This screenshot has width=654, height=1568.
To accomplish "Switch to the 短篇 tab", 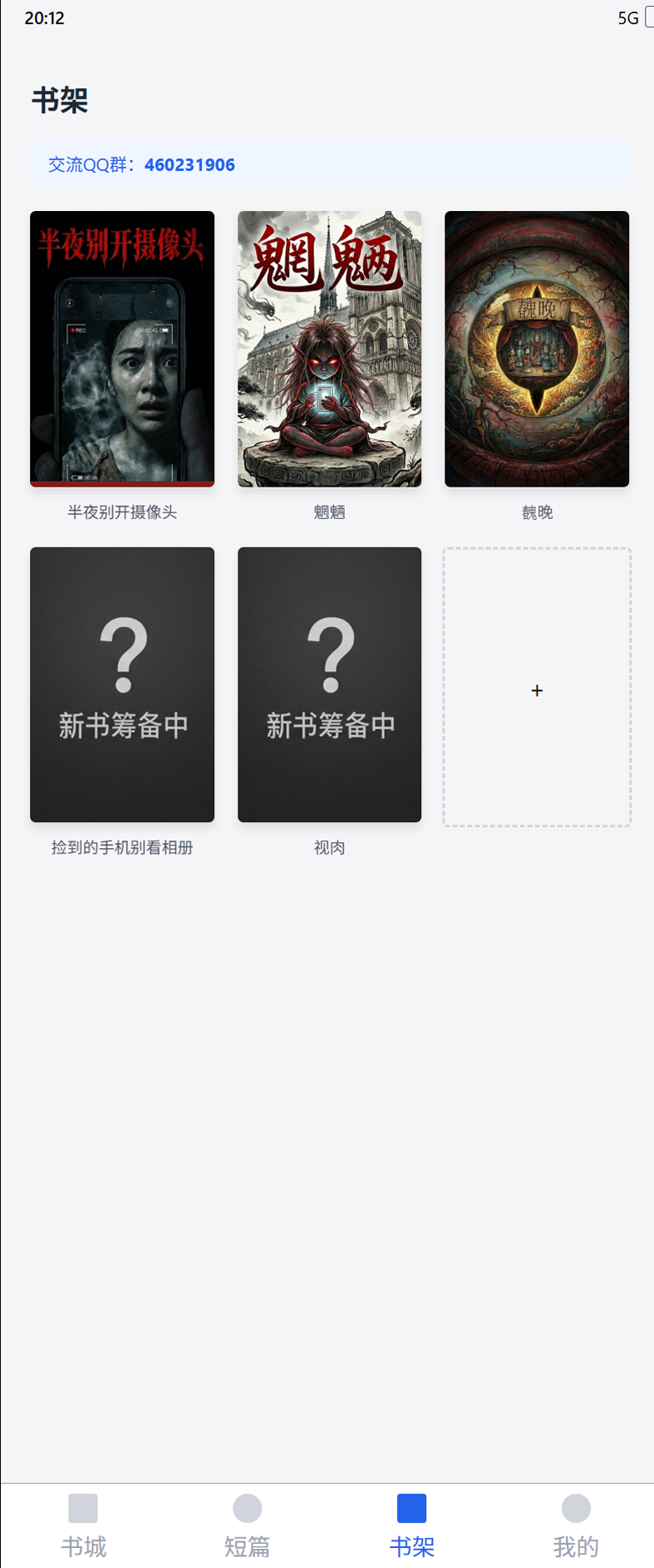I will (247, 1525).
